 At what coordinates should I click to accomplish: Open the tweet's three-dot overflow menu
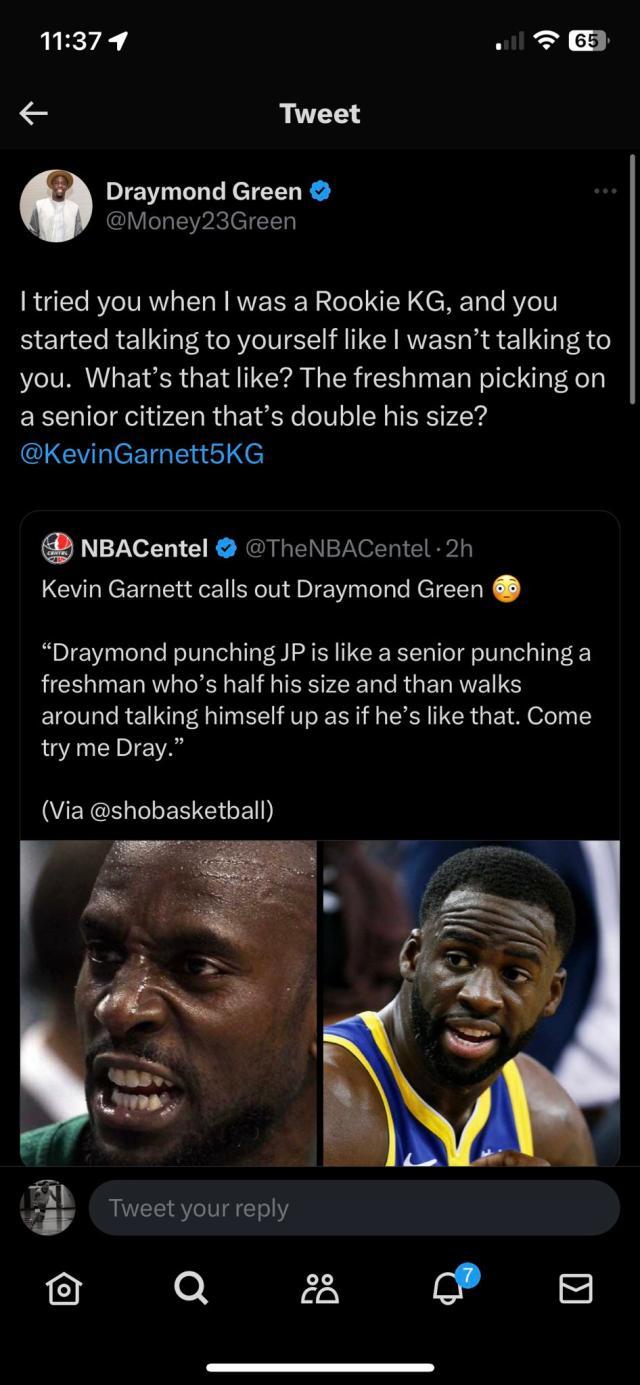coord(604,191)
